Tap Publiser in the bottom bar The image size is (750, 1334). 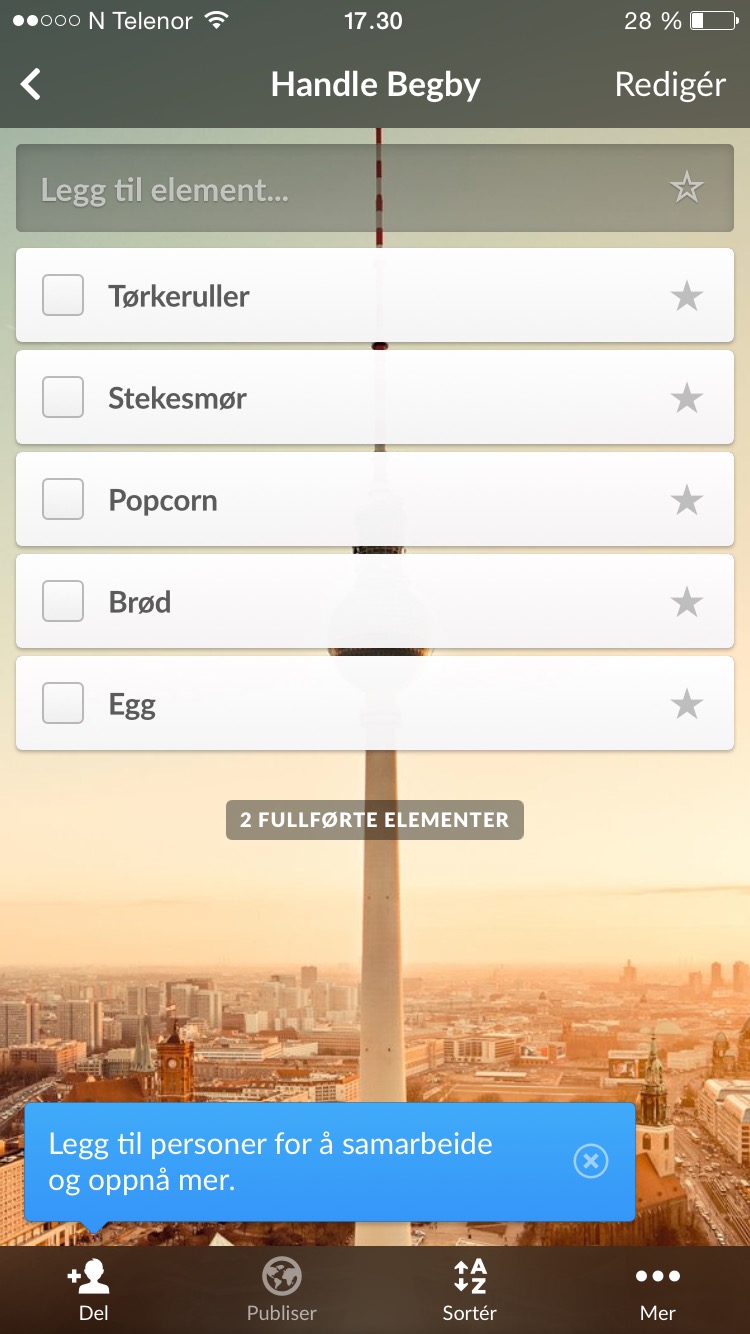click(281, 1290)
